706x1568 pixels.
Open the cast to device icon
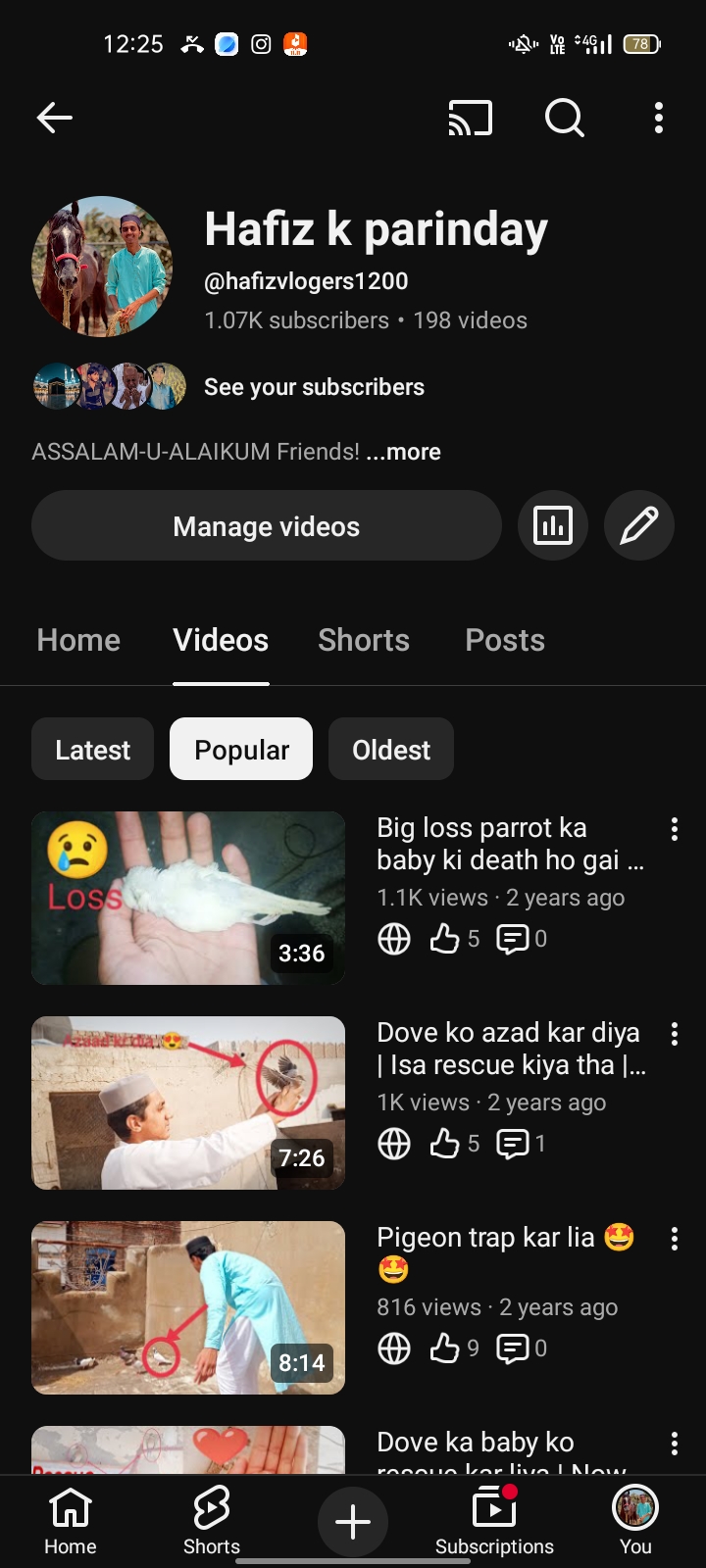pos(471,118)
